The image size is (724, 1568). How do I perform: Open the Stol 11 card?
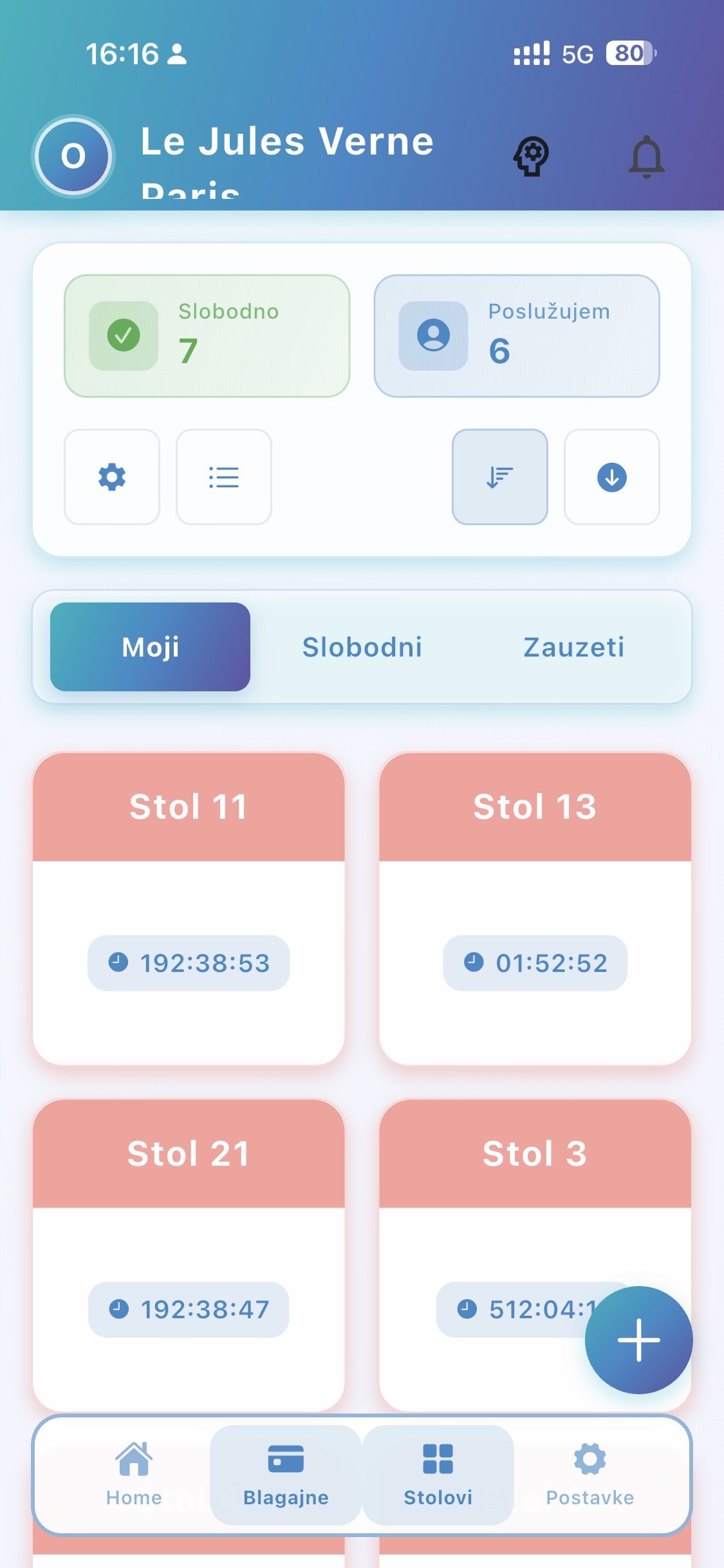[x=189, y=908]
